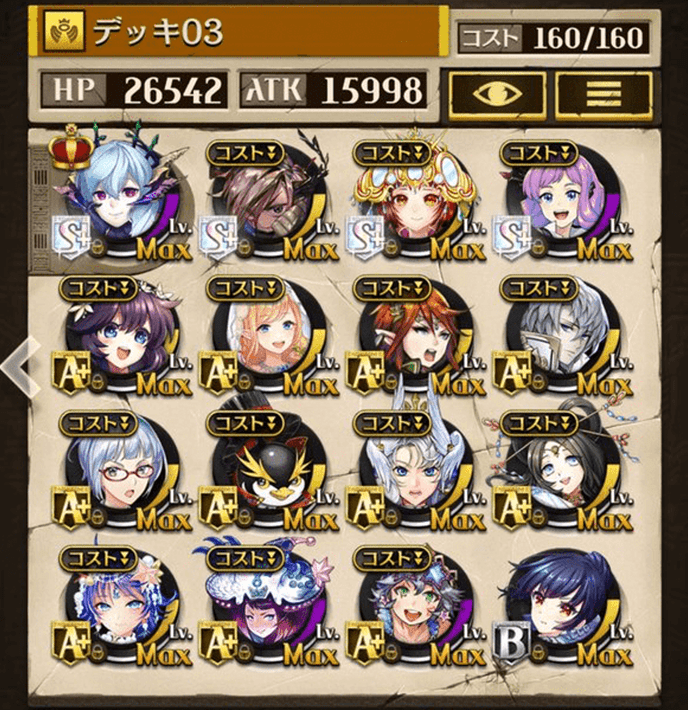Tap the デッキ03 deck name bar
This screenshot has height=710, width=688.
(x=240, y=33)
